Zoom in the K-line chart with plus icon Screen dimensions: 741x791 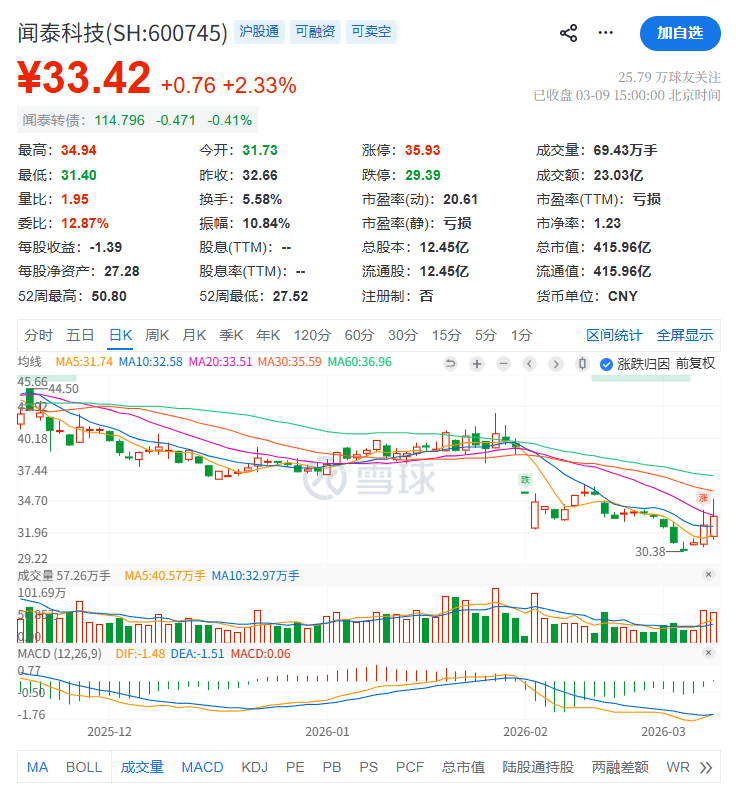pyautogui.click(x=476, y=364)
